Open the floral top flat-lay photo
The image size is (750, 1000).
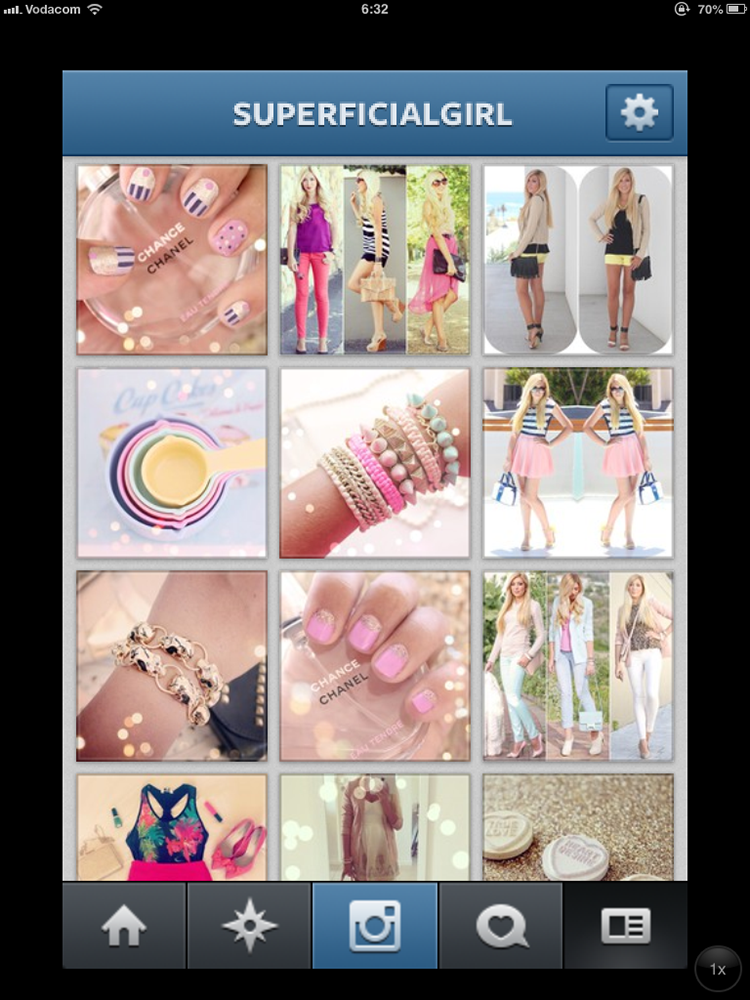click(x=172, y=827)
